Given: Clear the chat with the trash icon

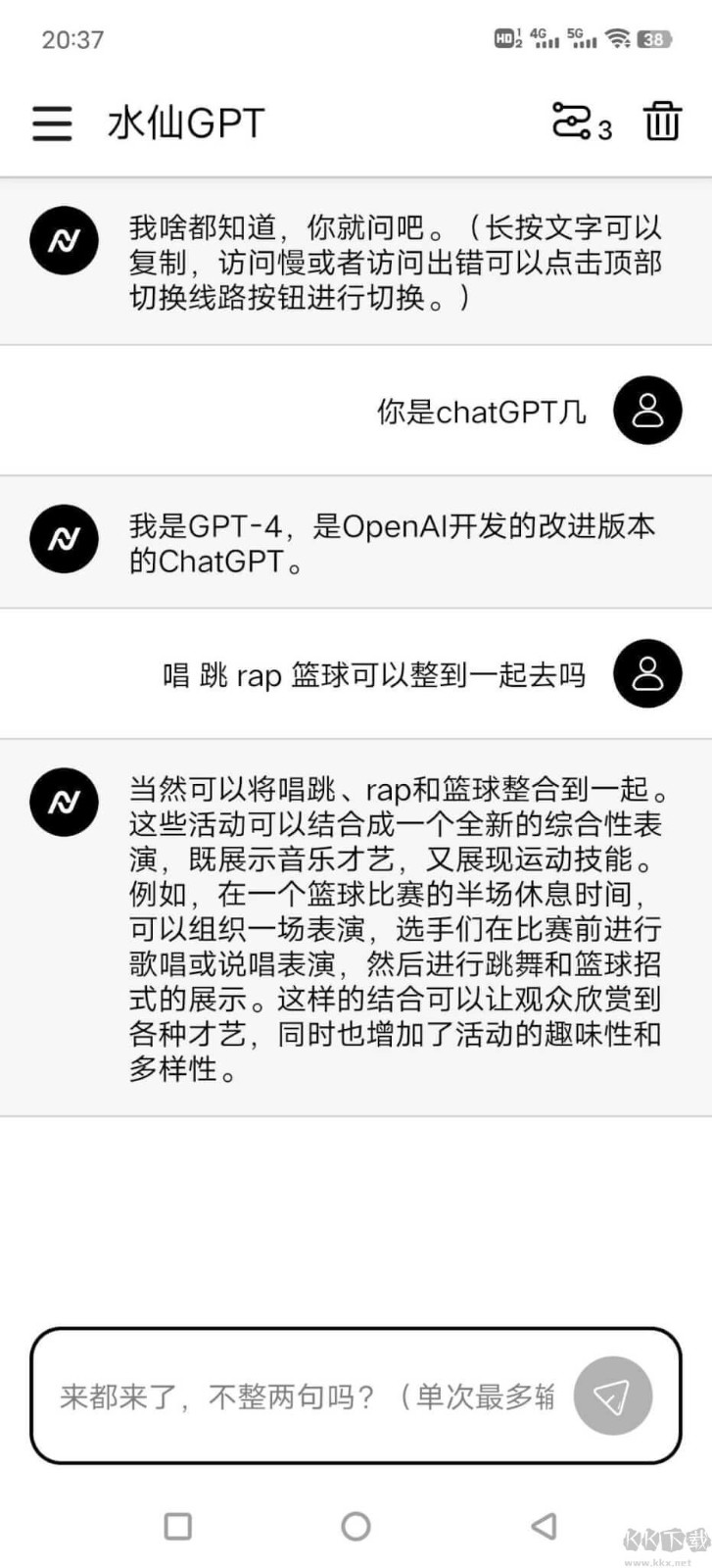Looking at the screenshot, I should pos(662,122).
